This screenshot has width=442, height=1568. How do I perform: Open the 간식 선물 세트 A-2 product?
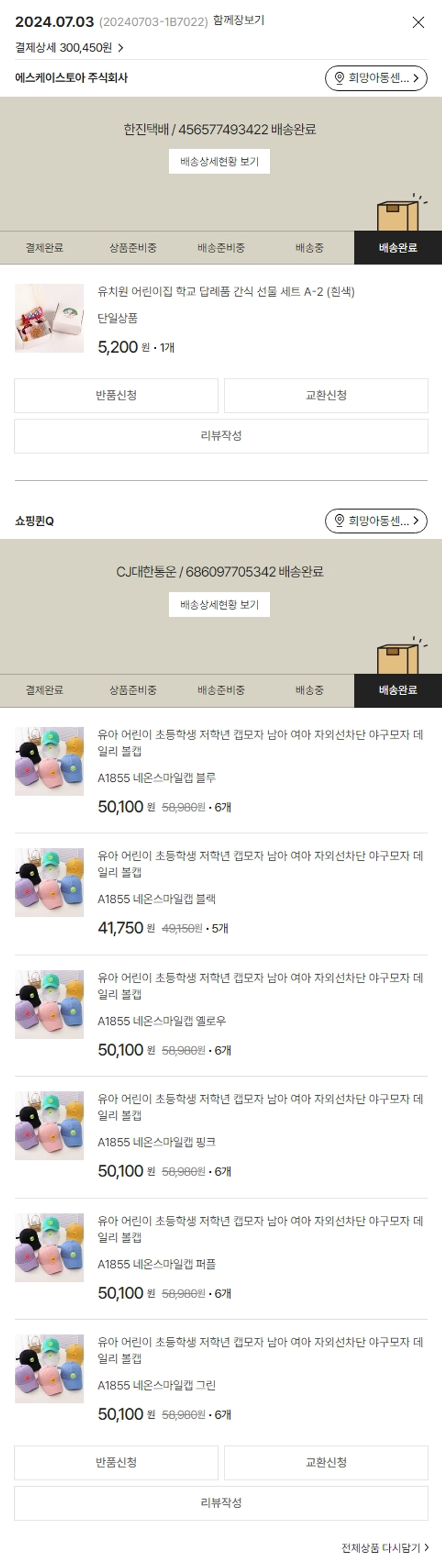(226, 291)
